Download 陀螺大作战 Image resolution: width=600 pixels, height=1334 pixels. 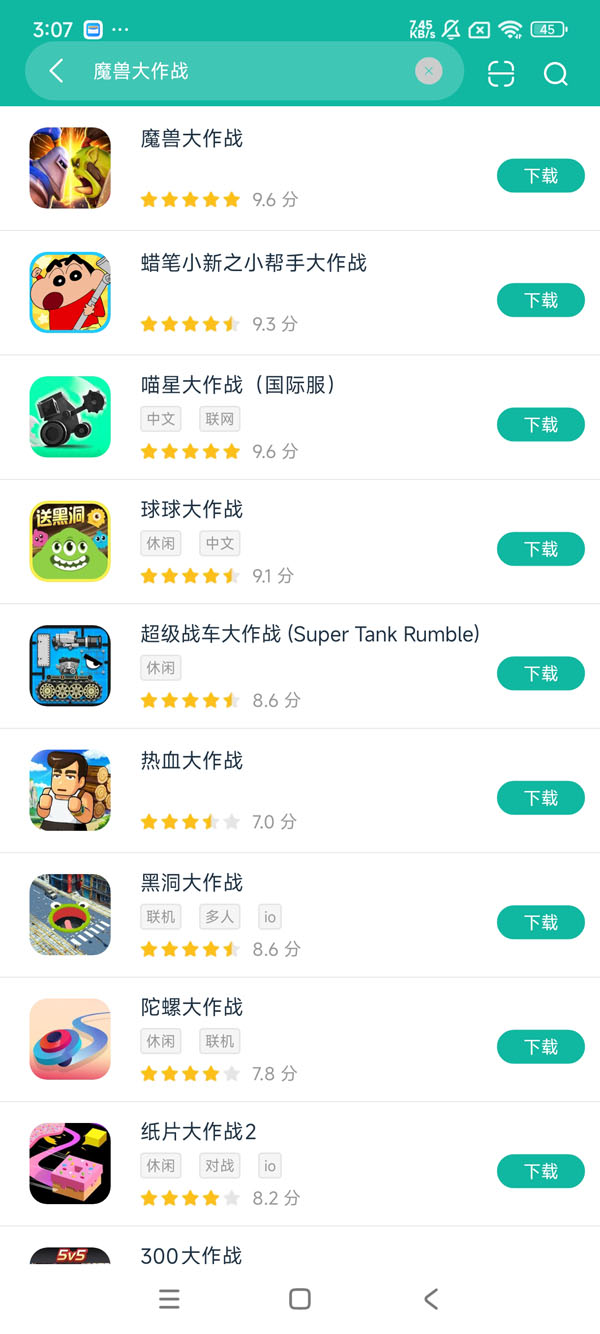coord(540,1047)
